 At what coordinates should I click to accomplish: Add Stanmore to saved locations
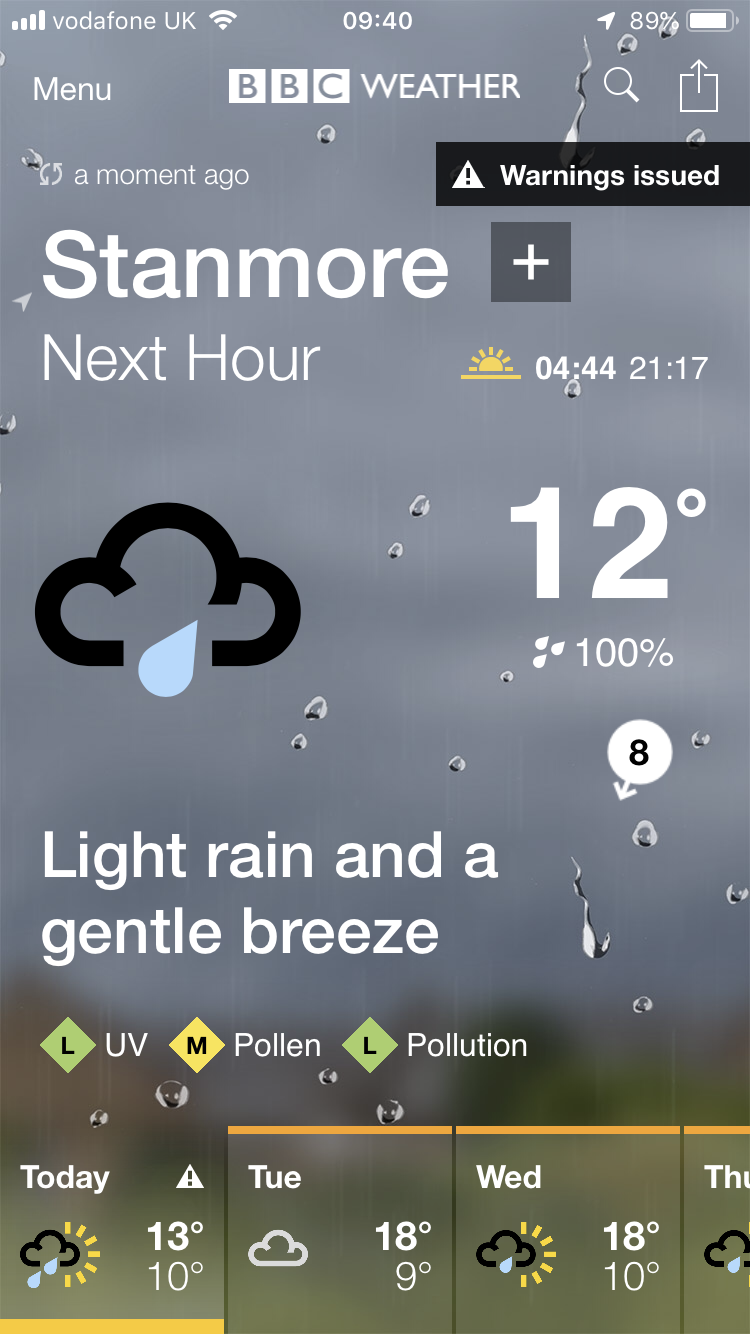point(530,263)
